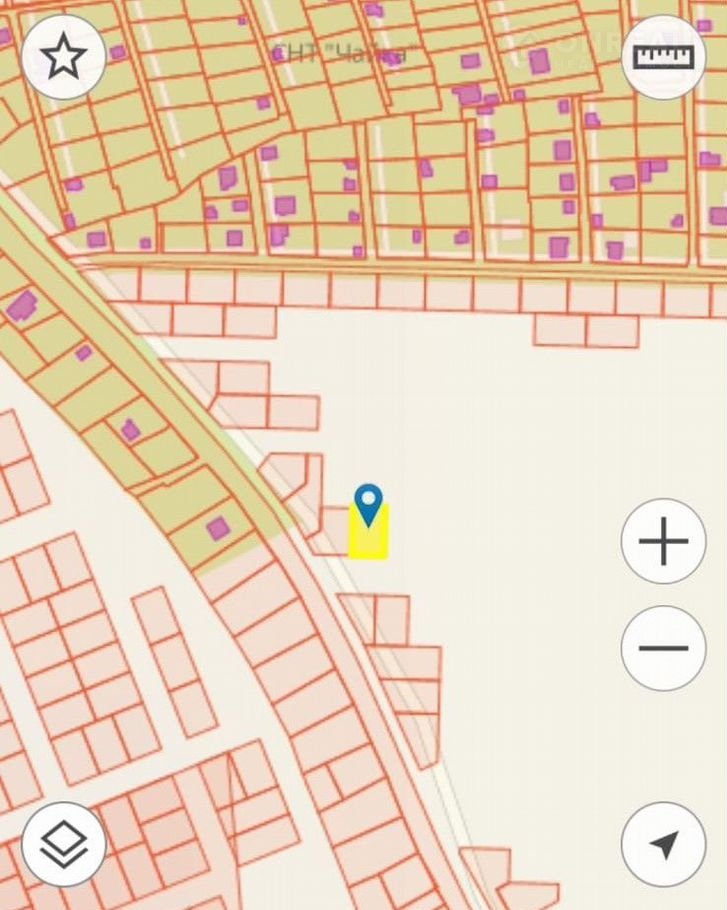
Task: Select the blue pin on the yellow plot
Action: pos(369,504)
